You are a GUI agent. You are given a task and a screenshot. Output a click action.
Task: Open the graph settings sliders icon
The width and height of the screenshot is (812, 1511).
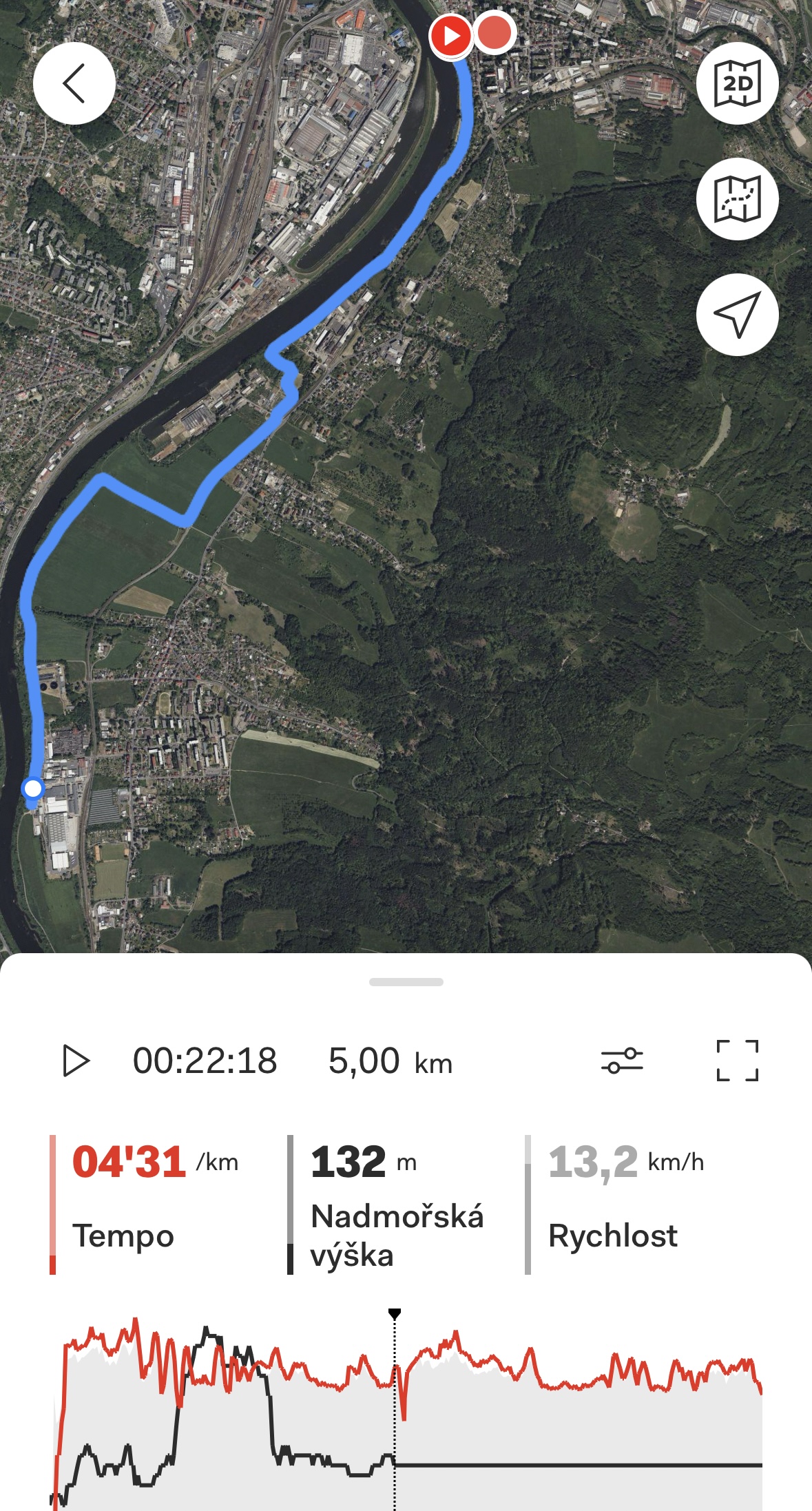tap(622, 1061)
